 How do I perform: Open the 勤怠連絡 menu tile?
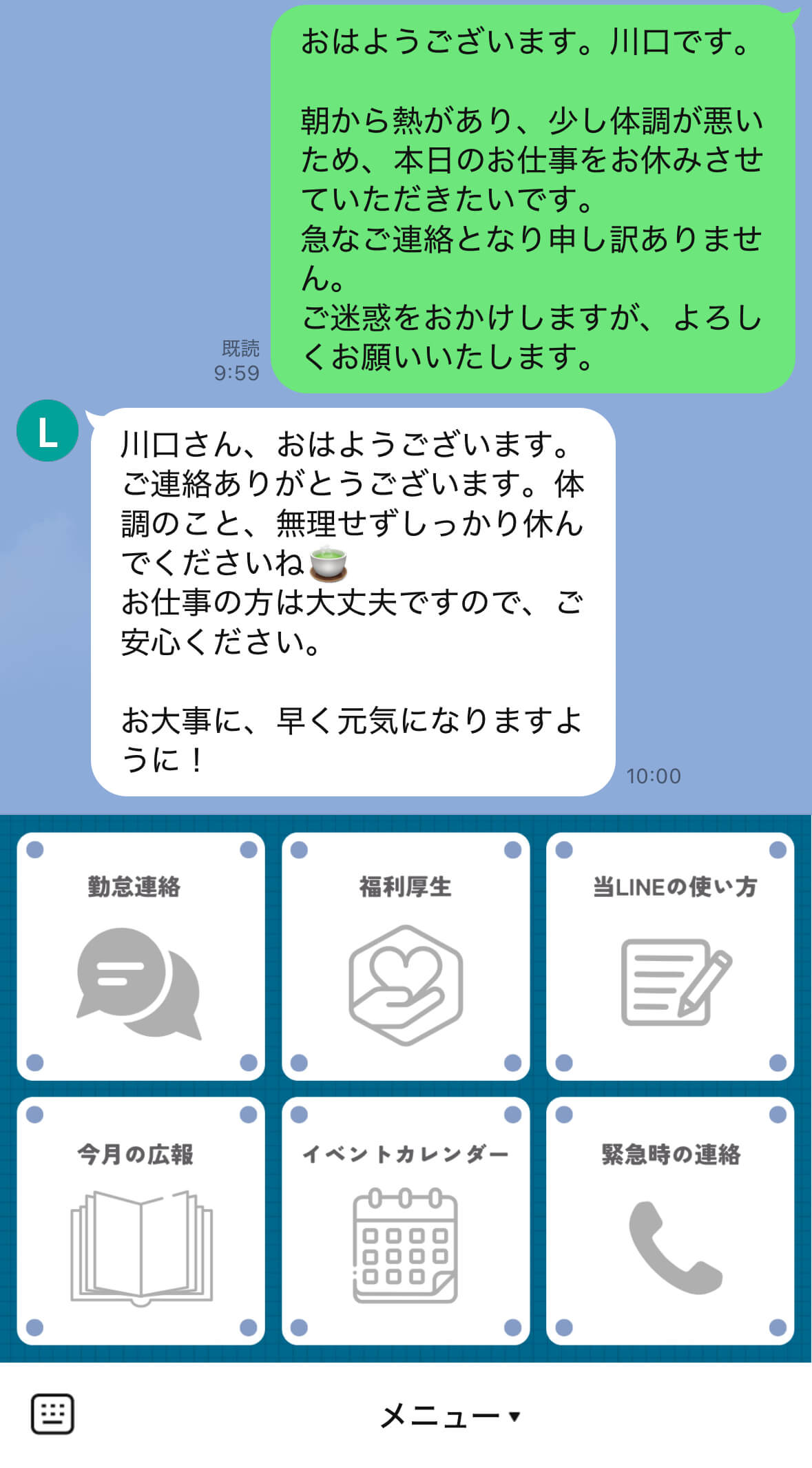point(140,956)
